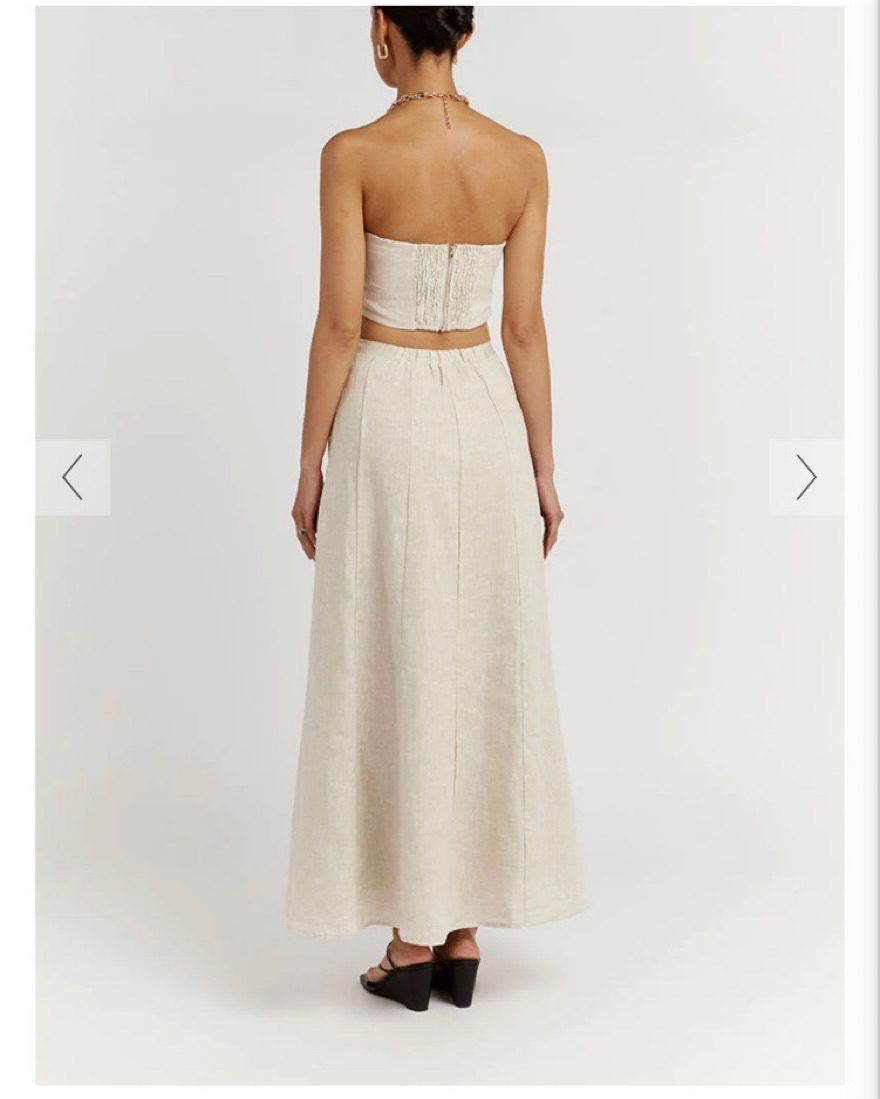Go to the previous product image

click(72, 477)
